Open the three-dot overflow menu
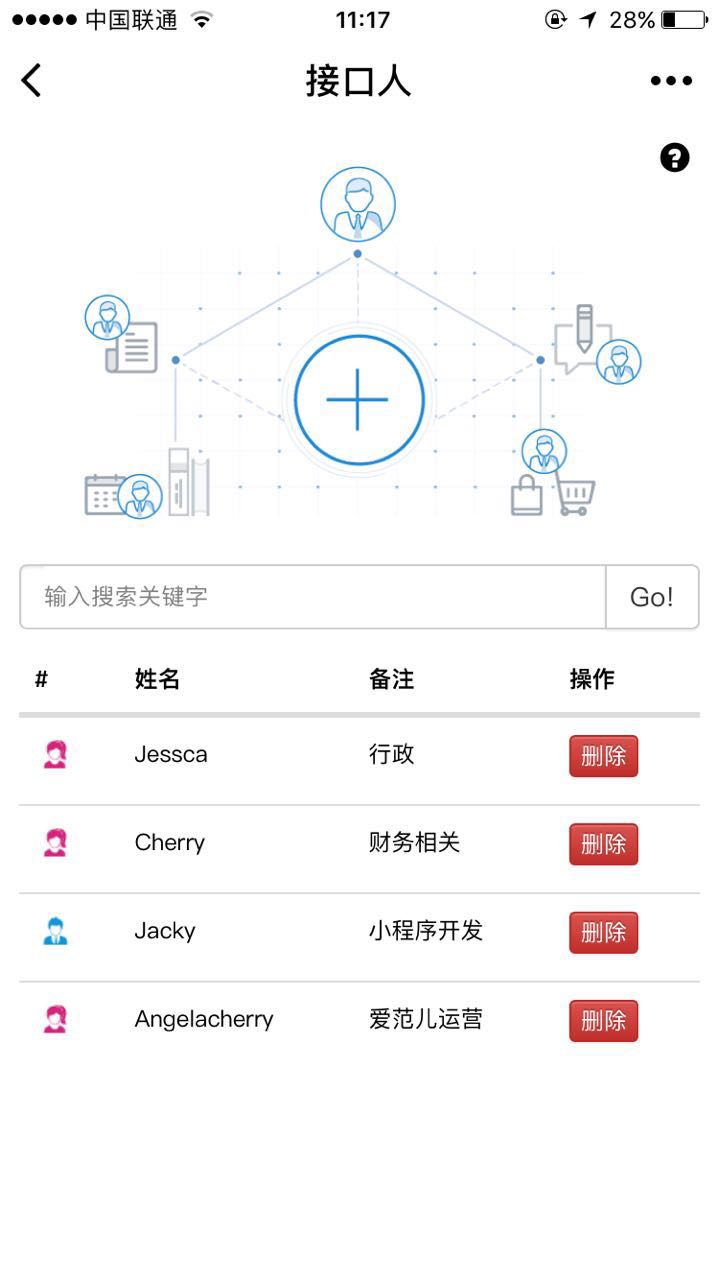Screen dimensions: 719x1280 tap(671, 81)
